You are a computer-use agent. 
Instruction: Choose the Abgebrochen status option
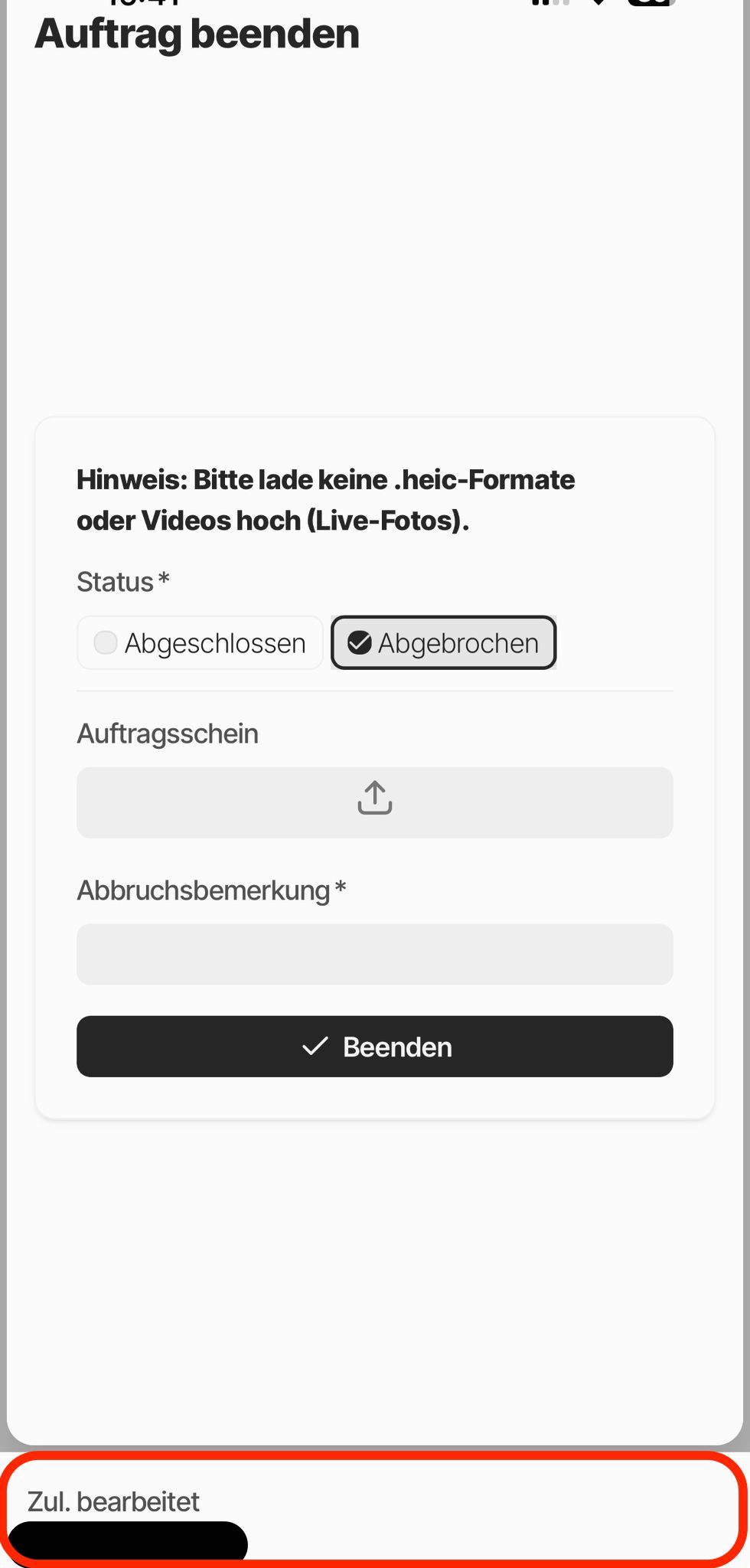443,643
